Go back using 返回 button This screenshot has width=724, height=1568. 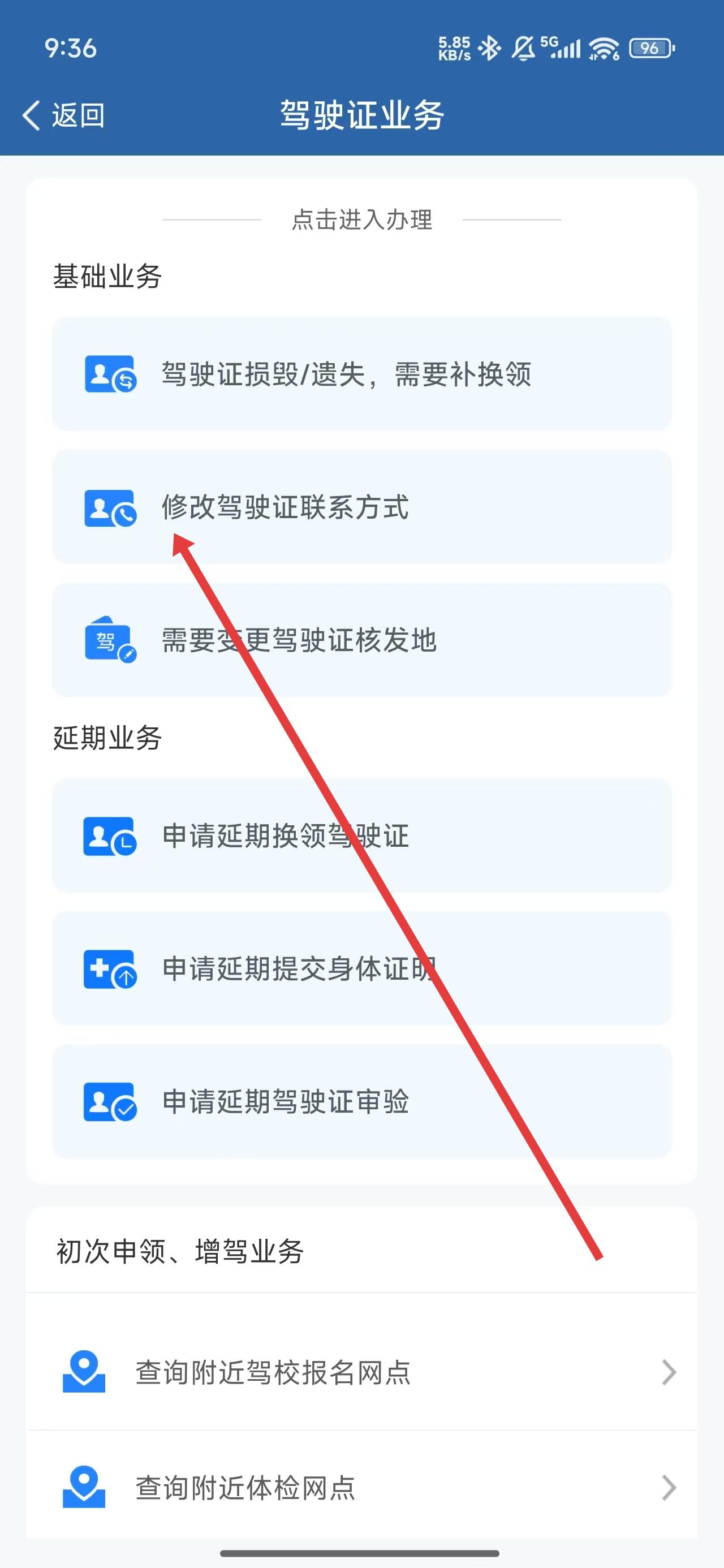point(64,115)
